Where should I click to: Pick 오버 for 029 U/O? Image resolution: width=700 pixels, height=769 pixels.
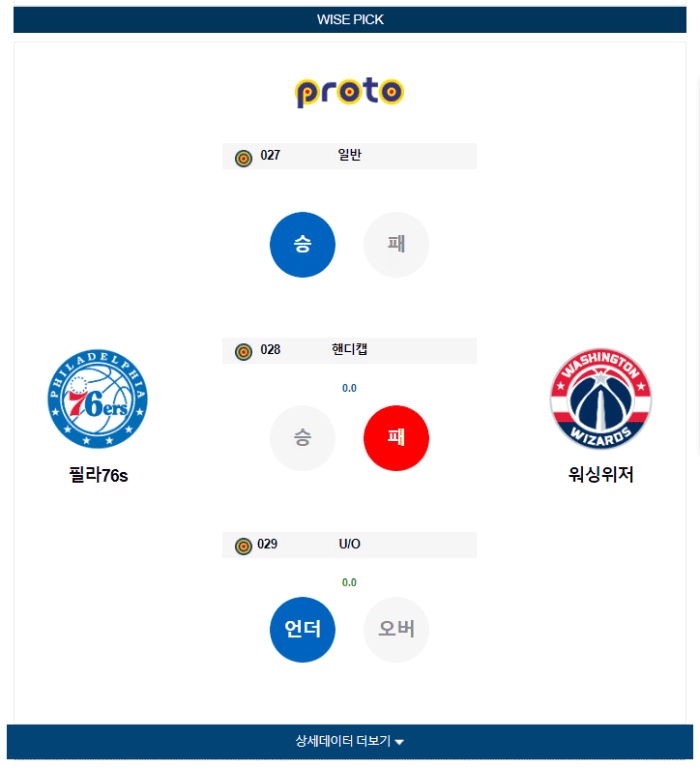[396, 629]
